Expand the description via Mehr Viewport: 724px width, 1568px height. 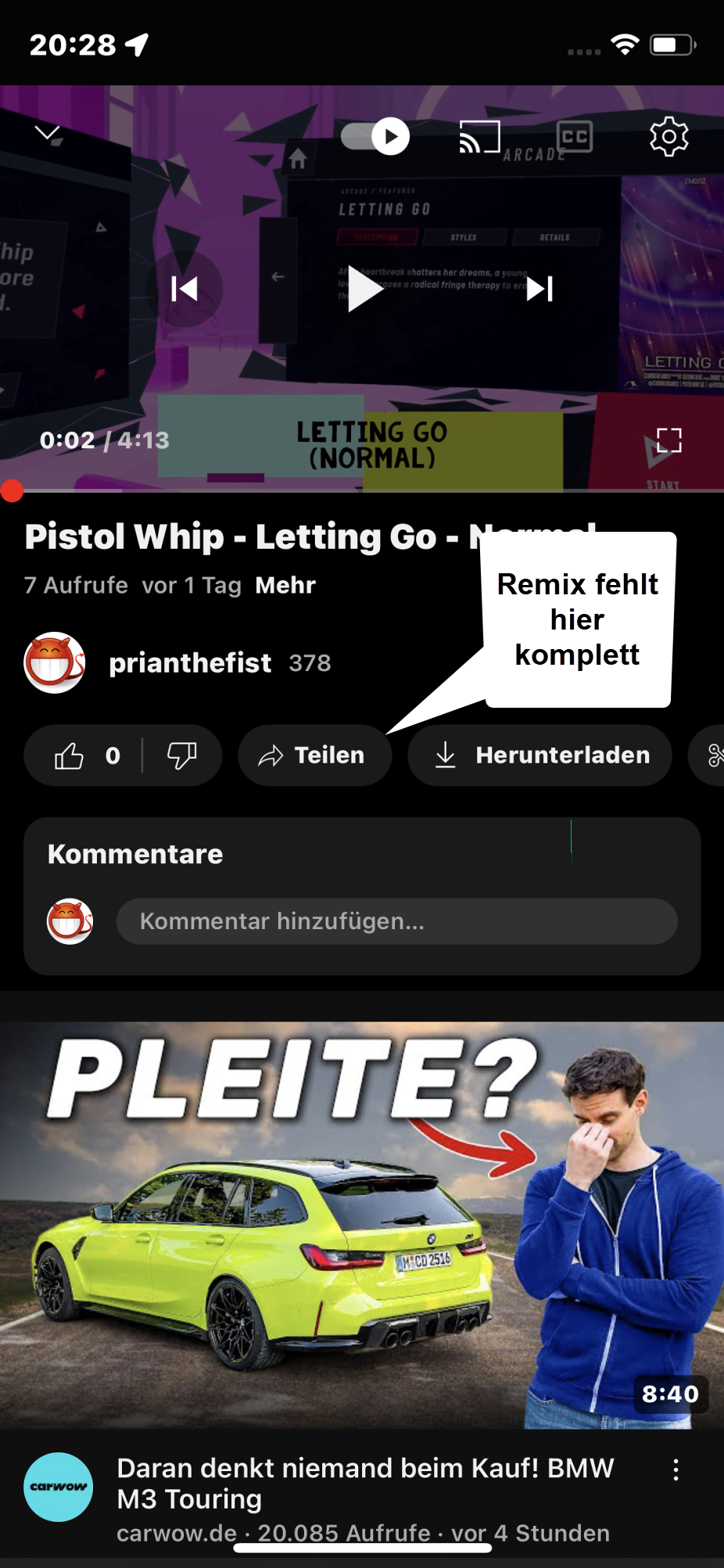point(285,585)
